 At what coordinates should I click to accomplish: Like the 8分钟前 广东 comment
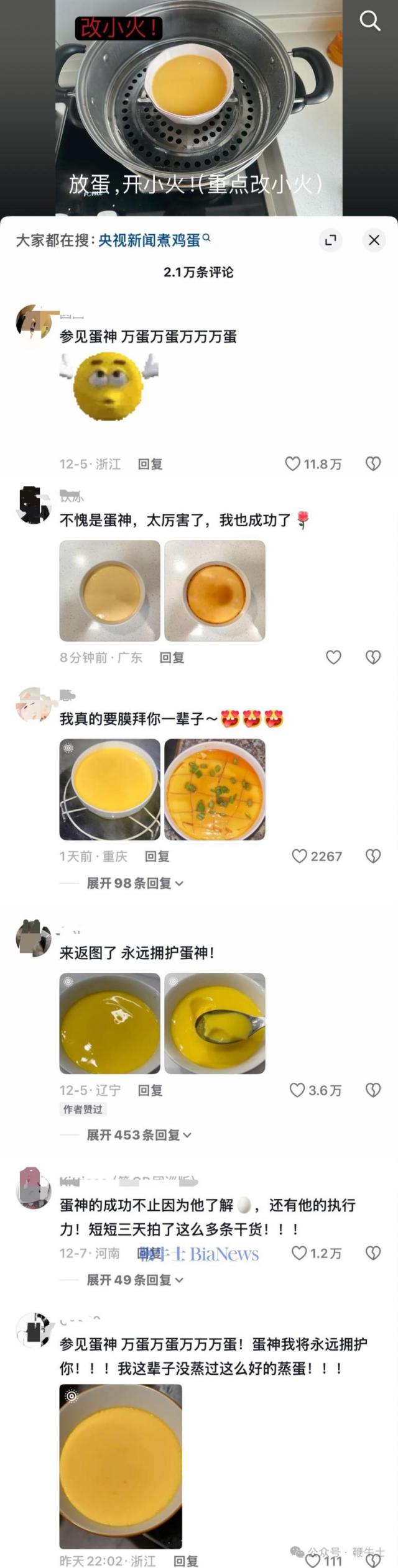click(x=334, y=657)
